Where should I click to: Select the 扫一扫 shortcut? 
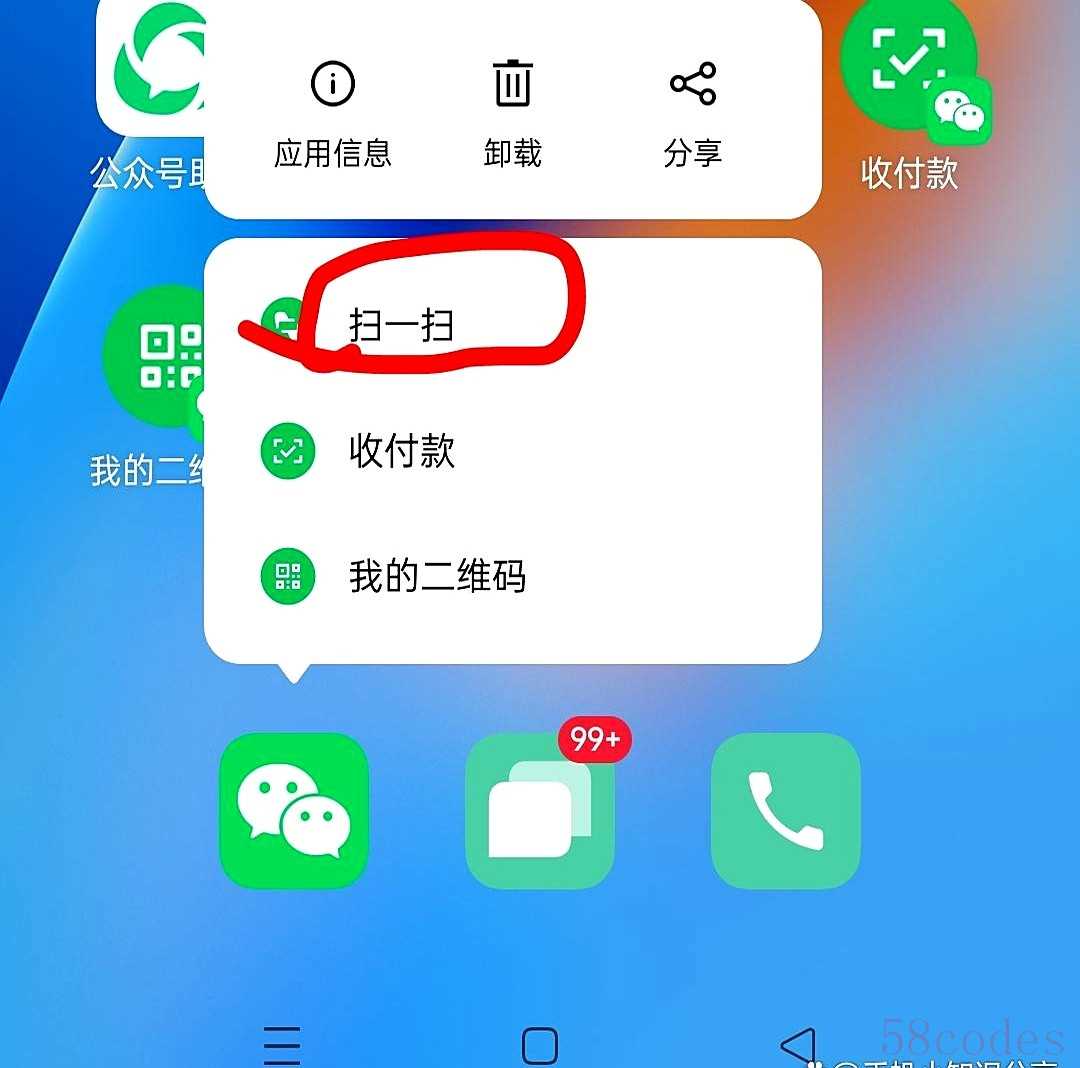[402, 325]
